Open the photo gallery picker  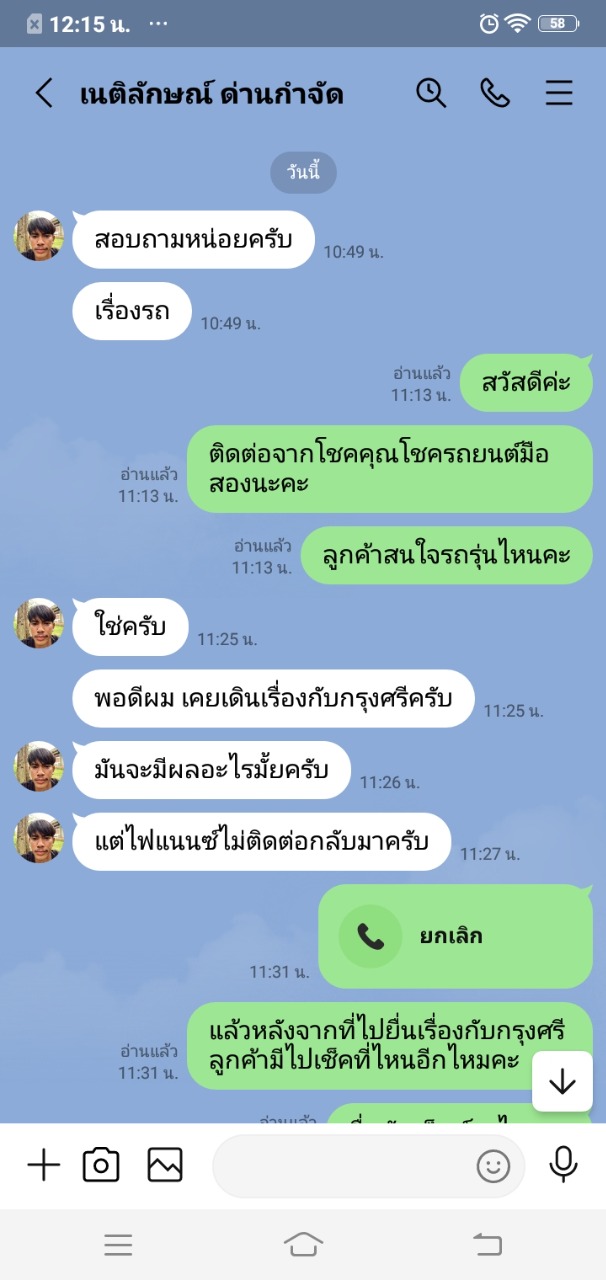(165, 1165)
